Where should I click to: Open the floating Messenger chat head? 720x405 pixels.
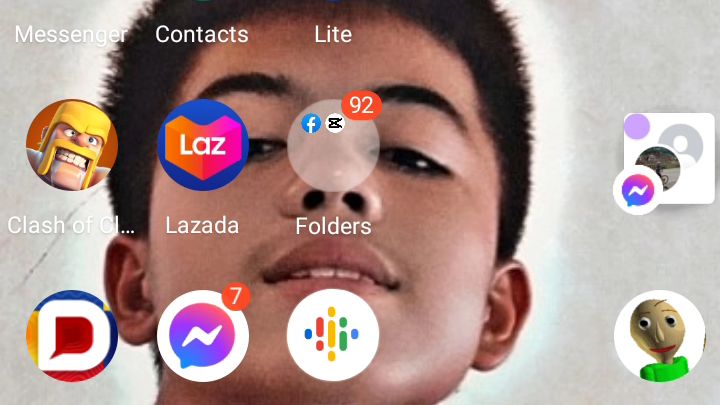click(637, 190)
